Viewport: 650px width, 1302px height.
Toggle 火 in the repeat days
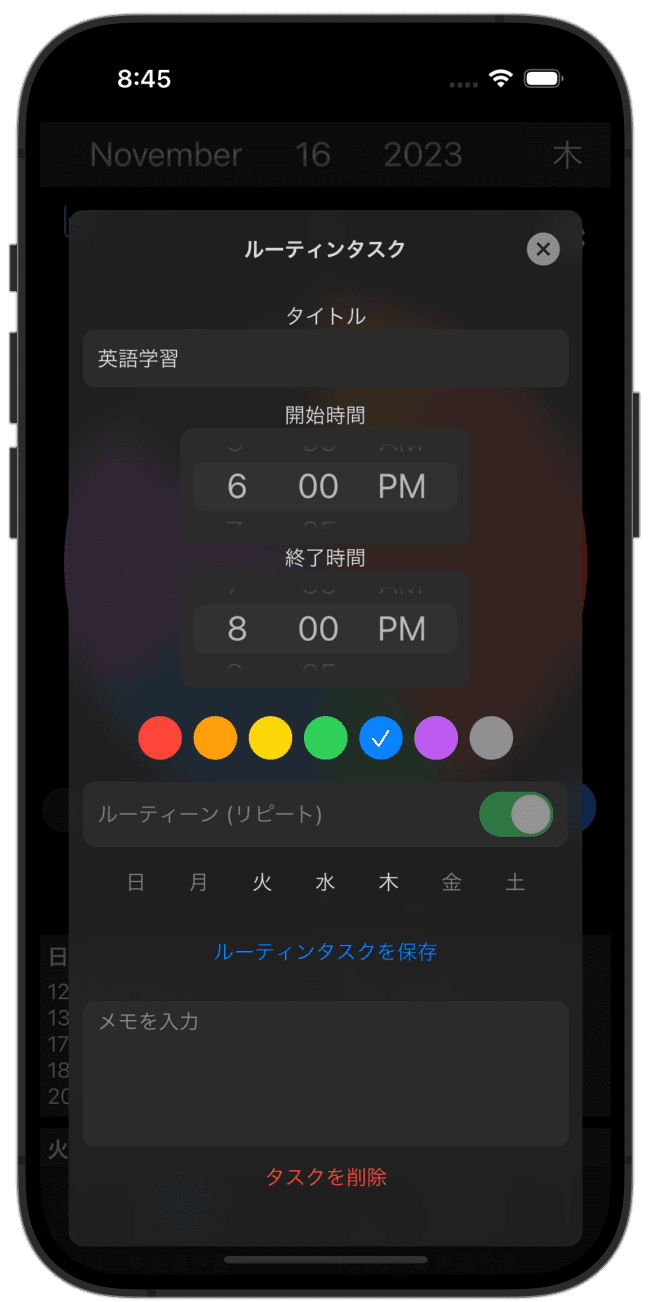tap(262, 882)
